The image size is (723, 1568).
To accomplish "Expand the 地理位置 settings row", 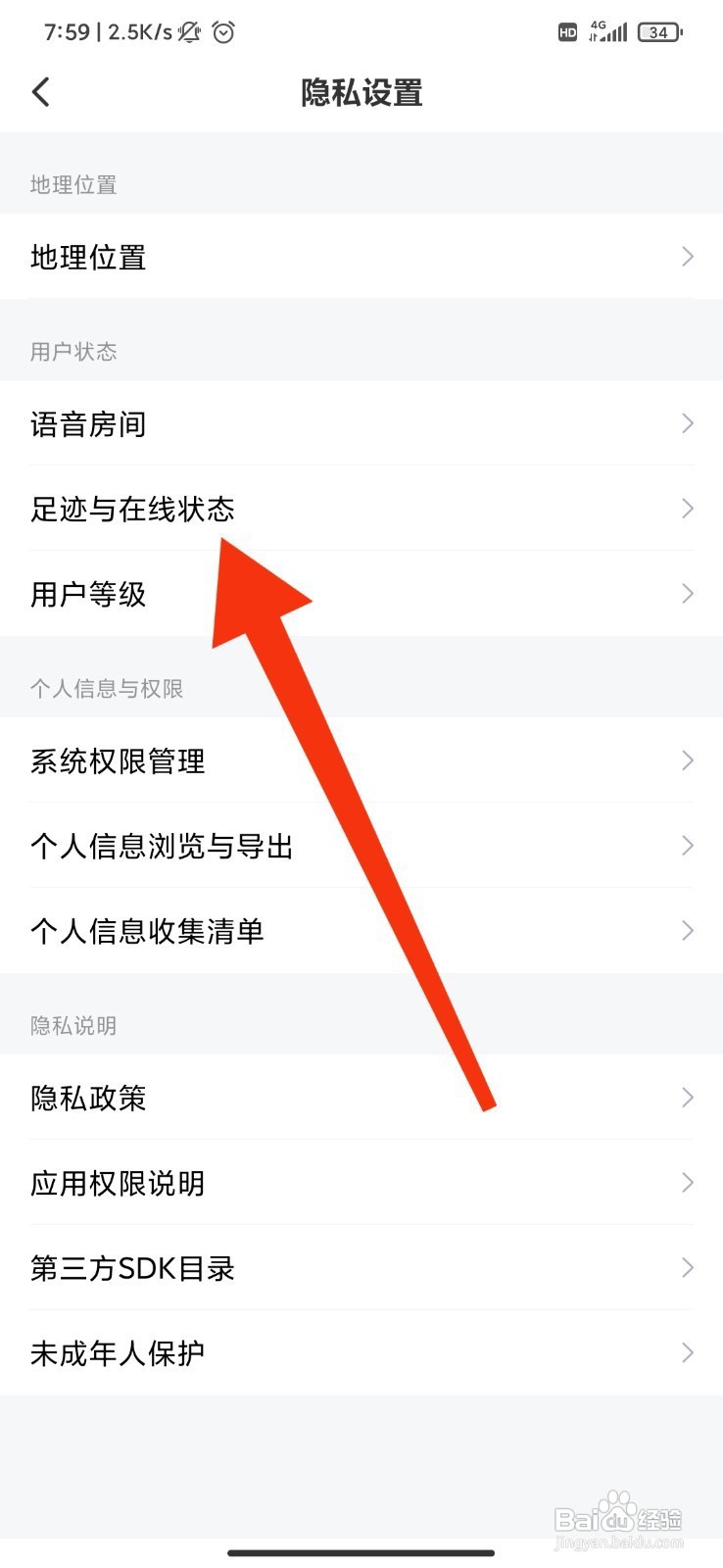I will pyautogui.click(x=361, y=257).
